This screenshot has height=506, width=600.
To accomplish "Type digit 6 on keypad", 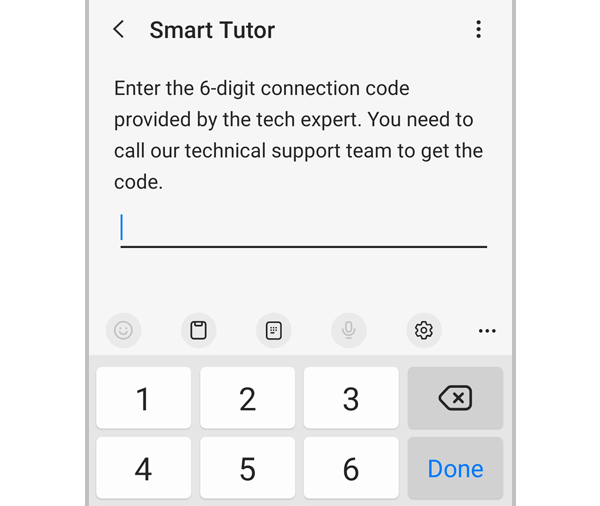I will pos(351,468).
